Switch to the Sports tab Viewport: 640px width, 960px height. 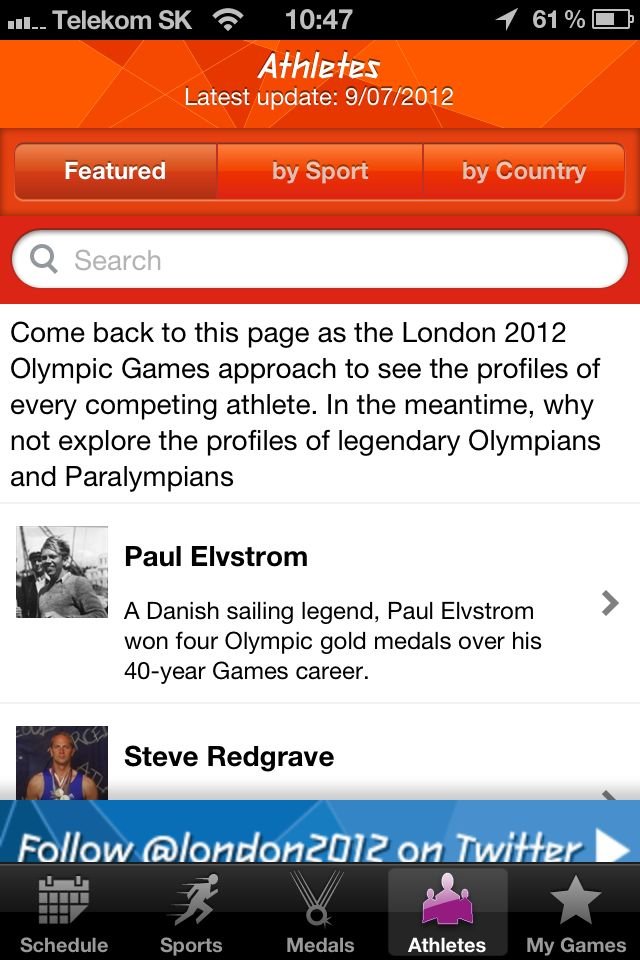[191, 915]
